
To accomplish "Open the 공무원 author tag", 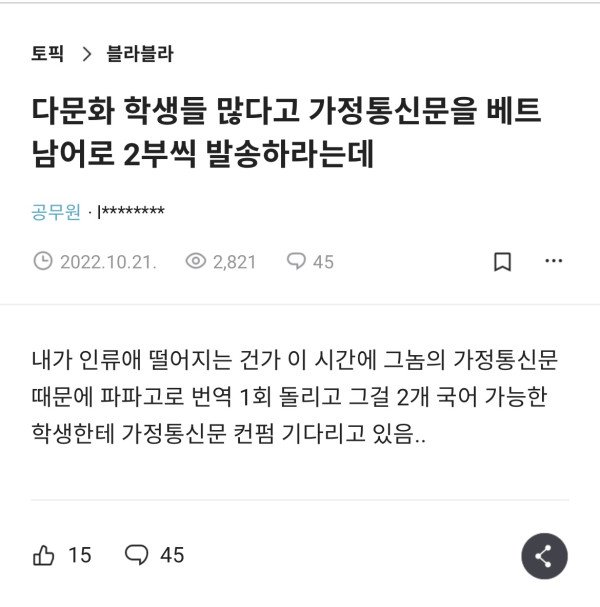I will [55, 211].
